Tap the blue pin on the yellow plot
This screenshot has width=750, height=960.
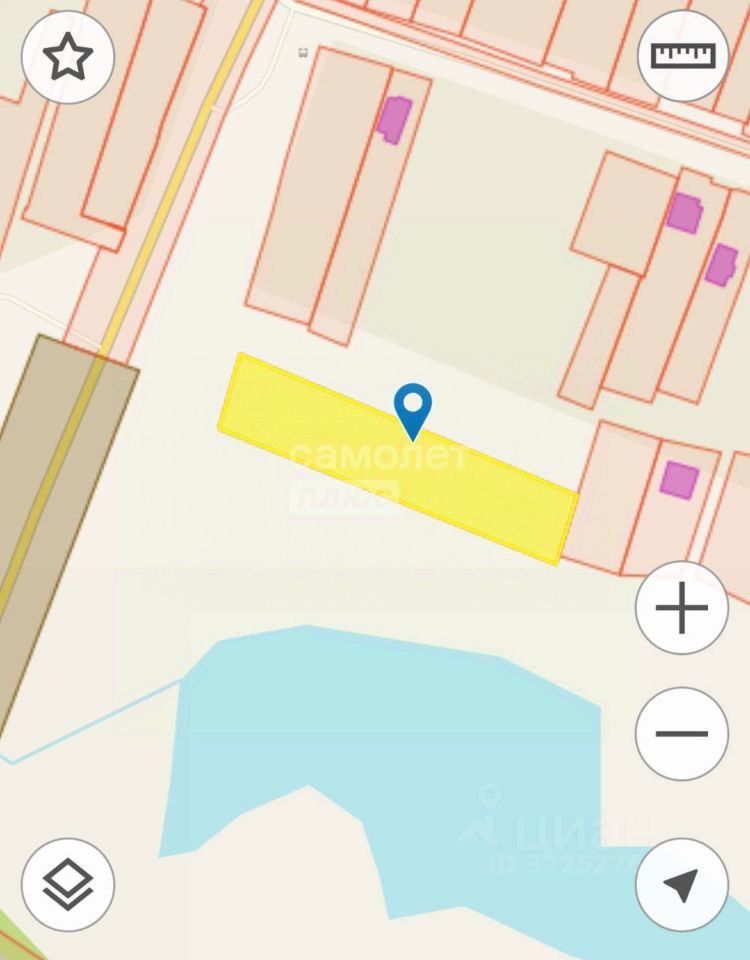click(x=412, y=407)
